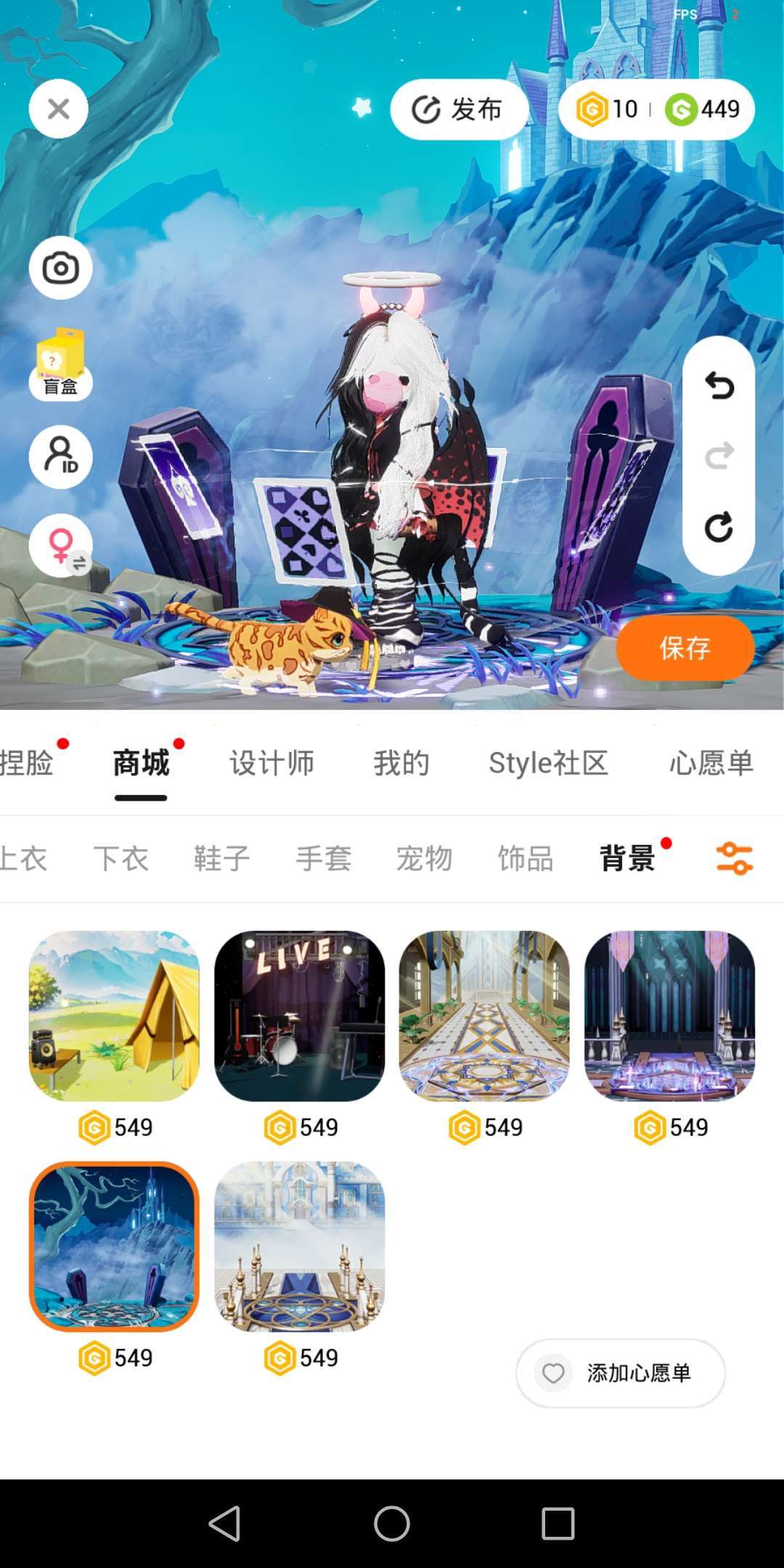Close the avatar editor
784x1568 pixels.
(59, 109)
